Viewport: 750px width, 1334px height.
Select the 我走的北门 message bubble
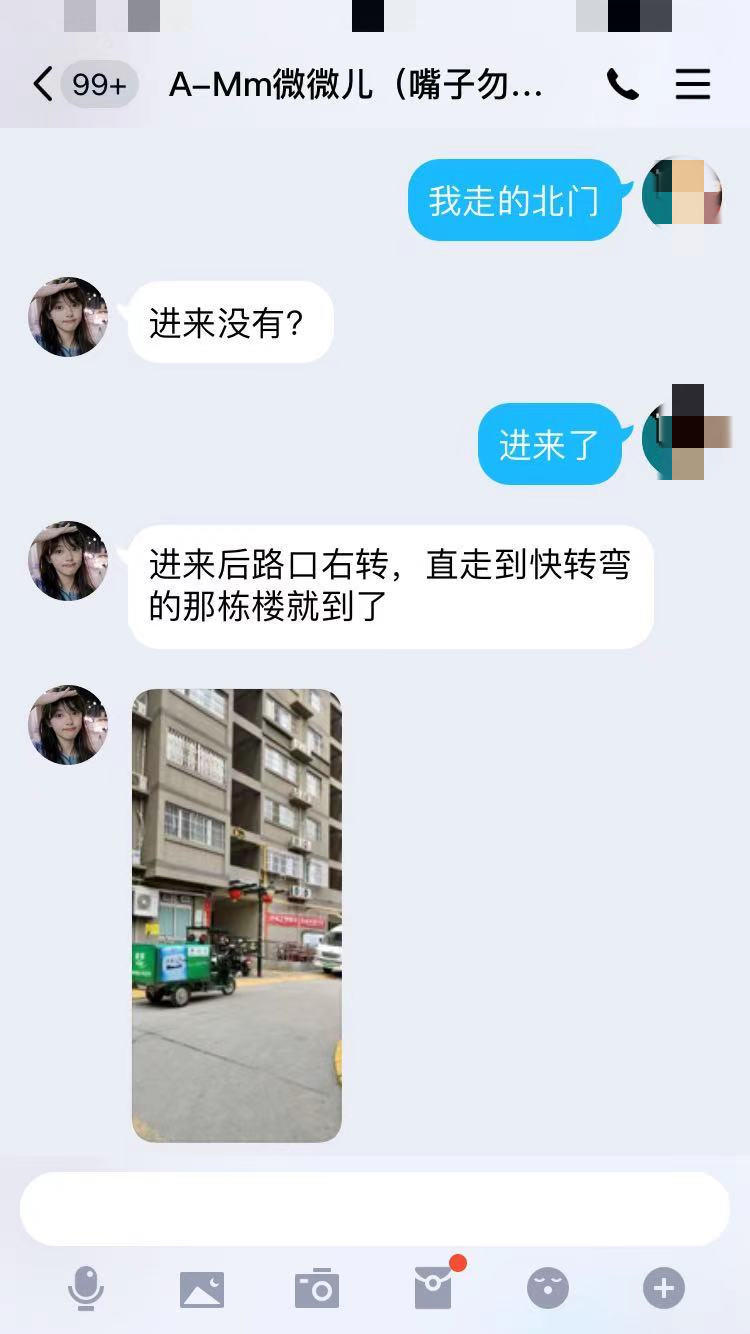(x=514, y=199)
